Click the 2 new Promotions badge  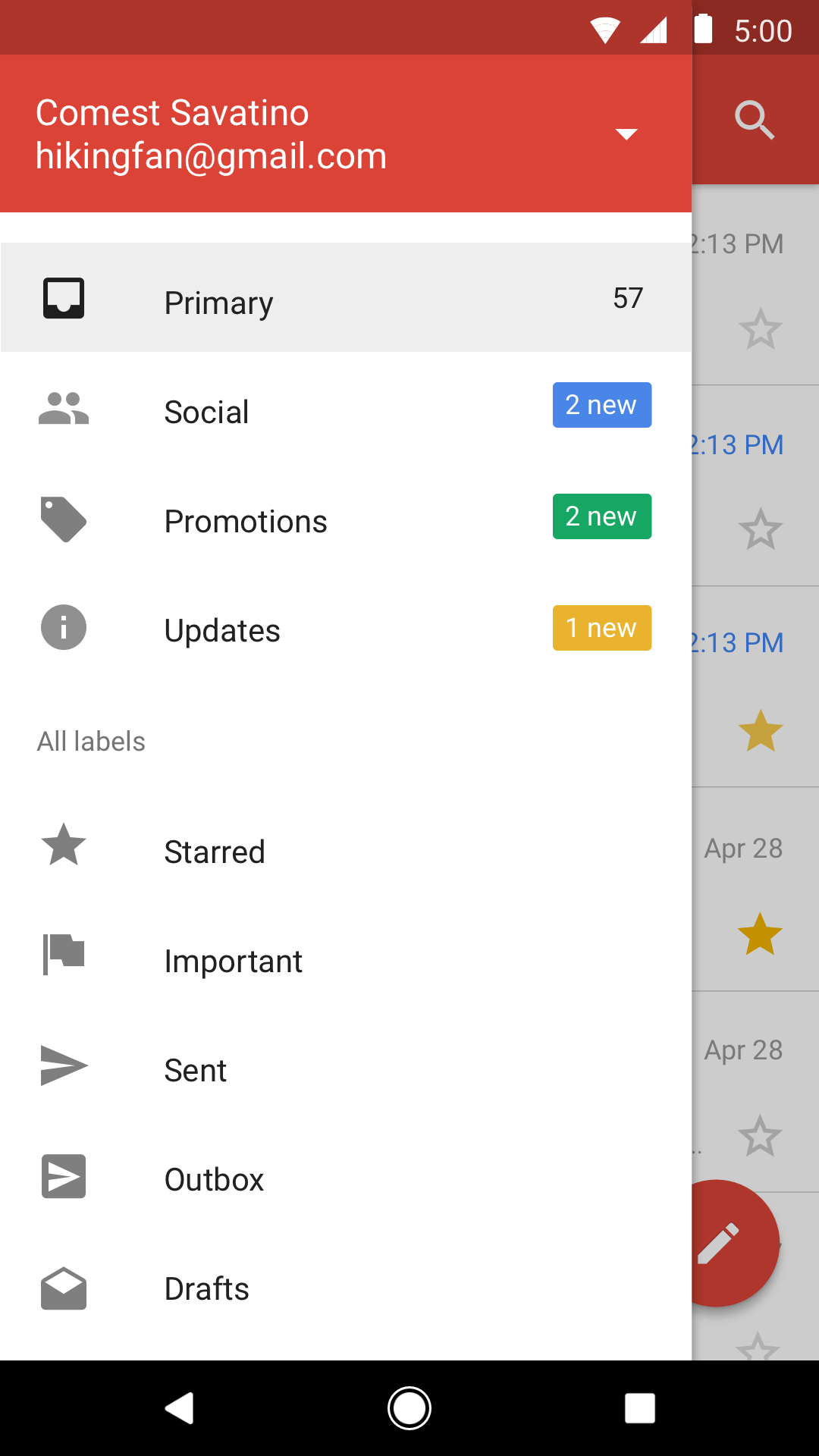[601, 516]
